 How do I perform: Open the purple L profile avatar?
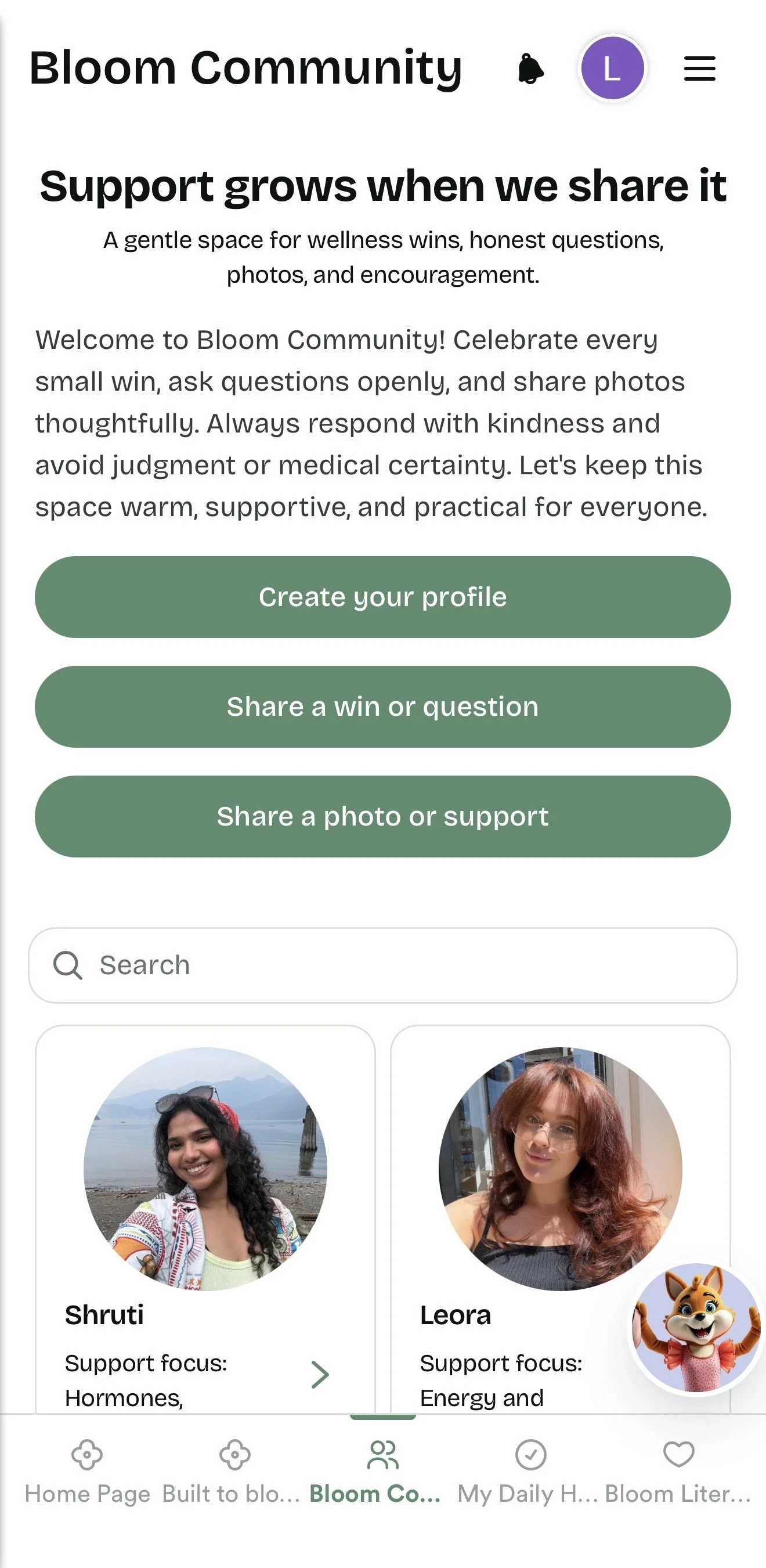click(612, 67)
